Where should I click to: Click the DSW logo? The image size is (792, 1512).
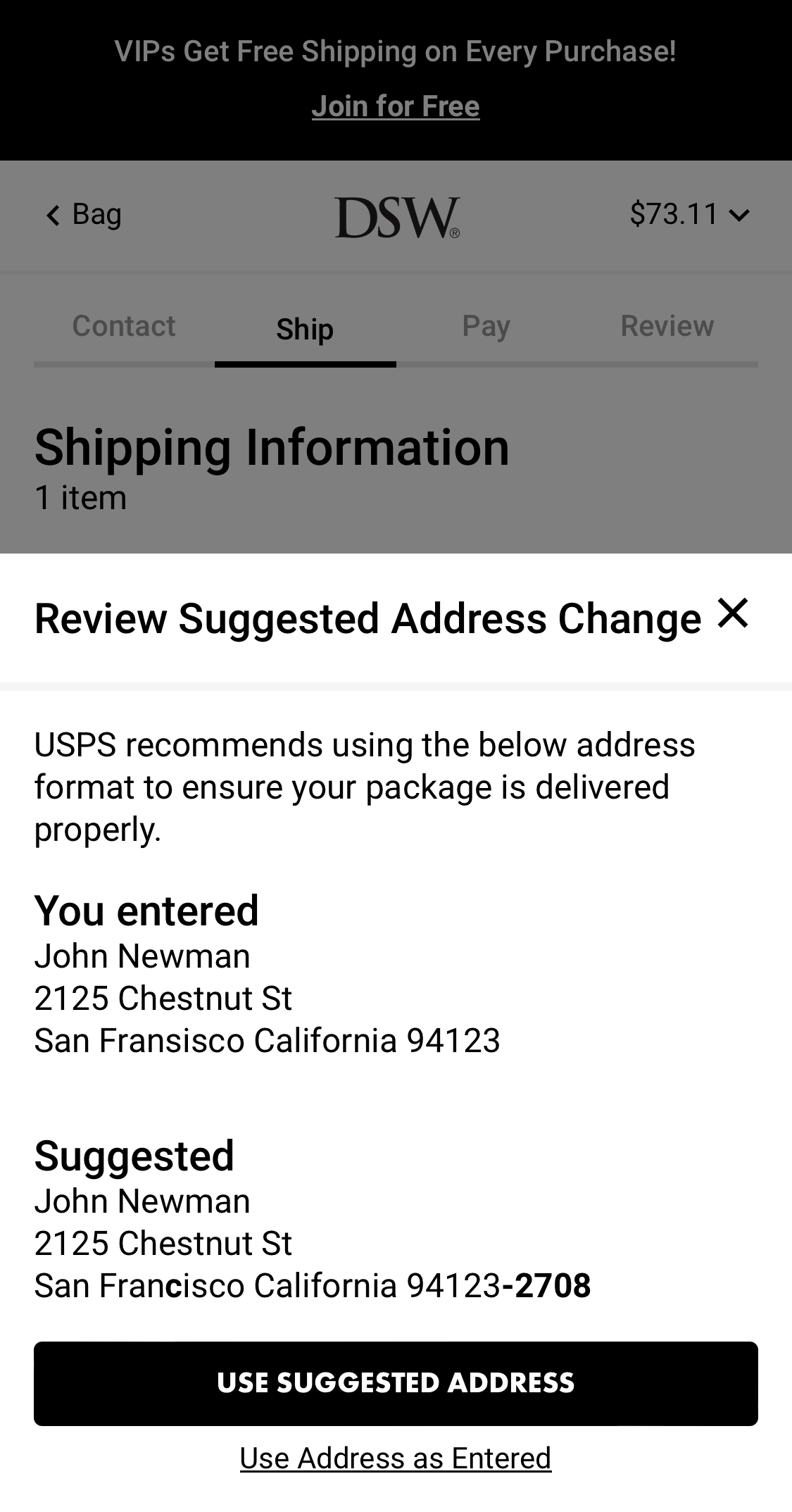point(396,215)
